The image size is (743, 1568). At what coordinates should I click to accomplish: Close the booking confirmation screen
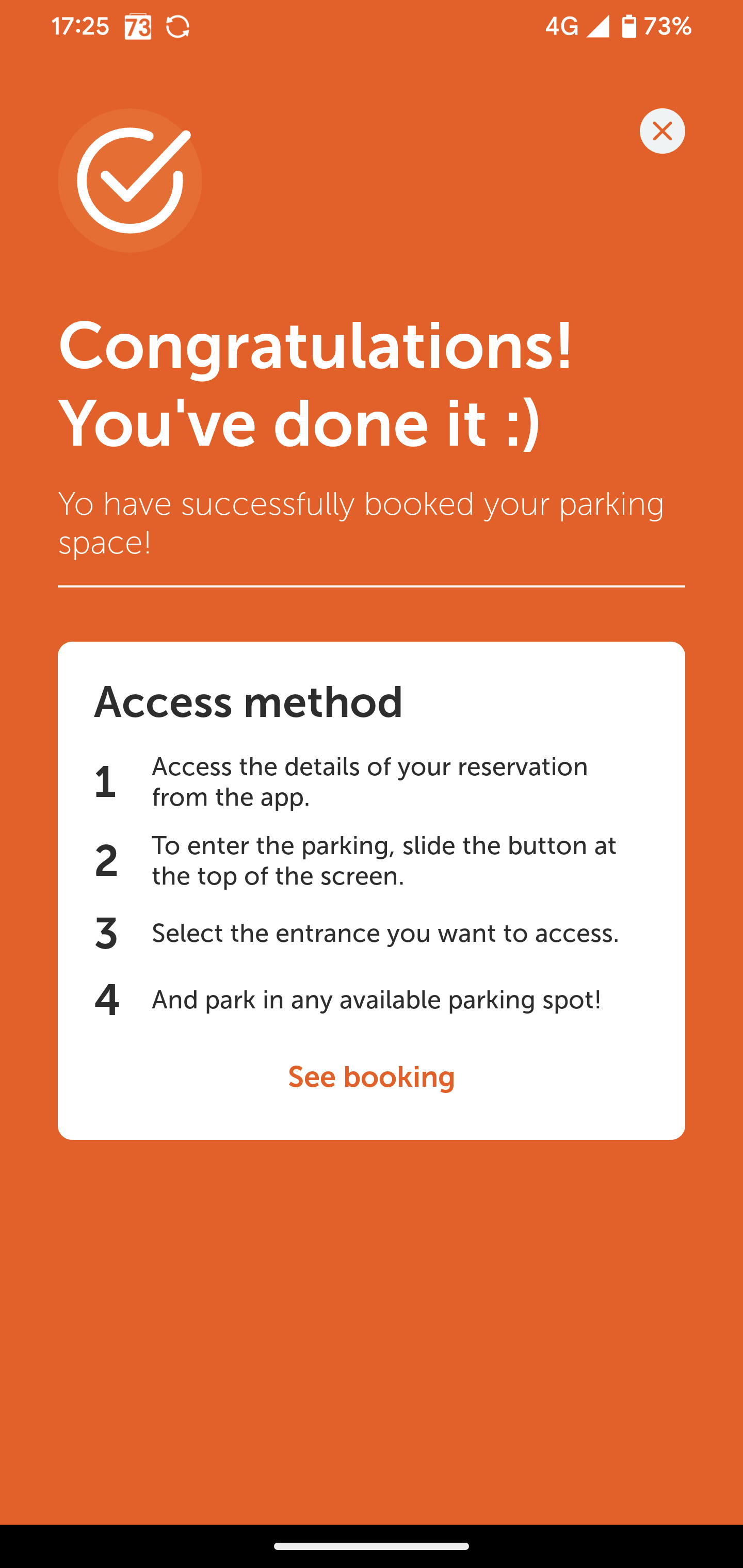pos(662,131)
